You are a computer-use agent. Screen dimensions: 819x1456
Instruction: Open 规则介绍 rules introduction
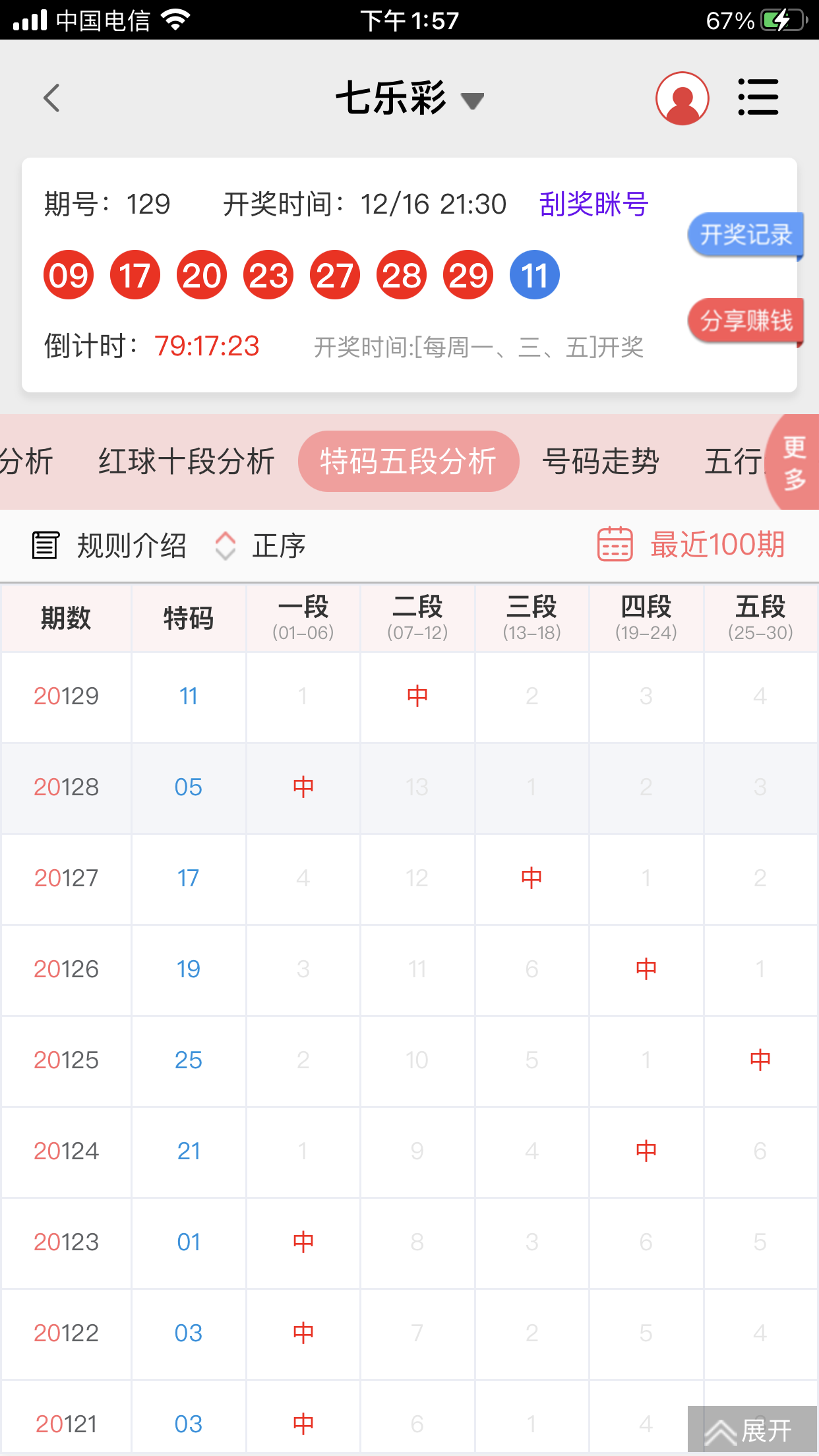[x=109, y=545]
